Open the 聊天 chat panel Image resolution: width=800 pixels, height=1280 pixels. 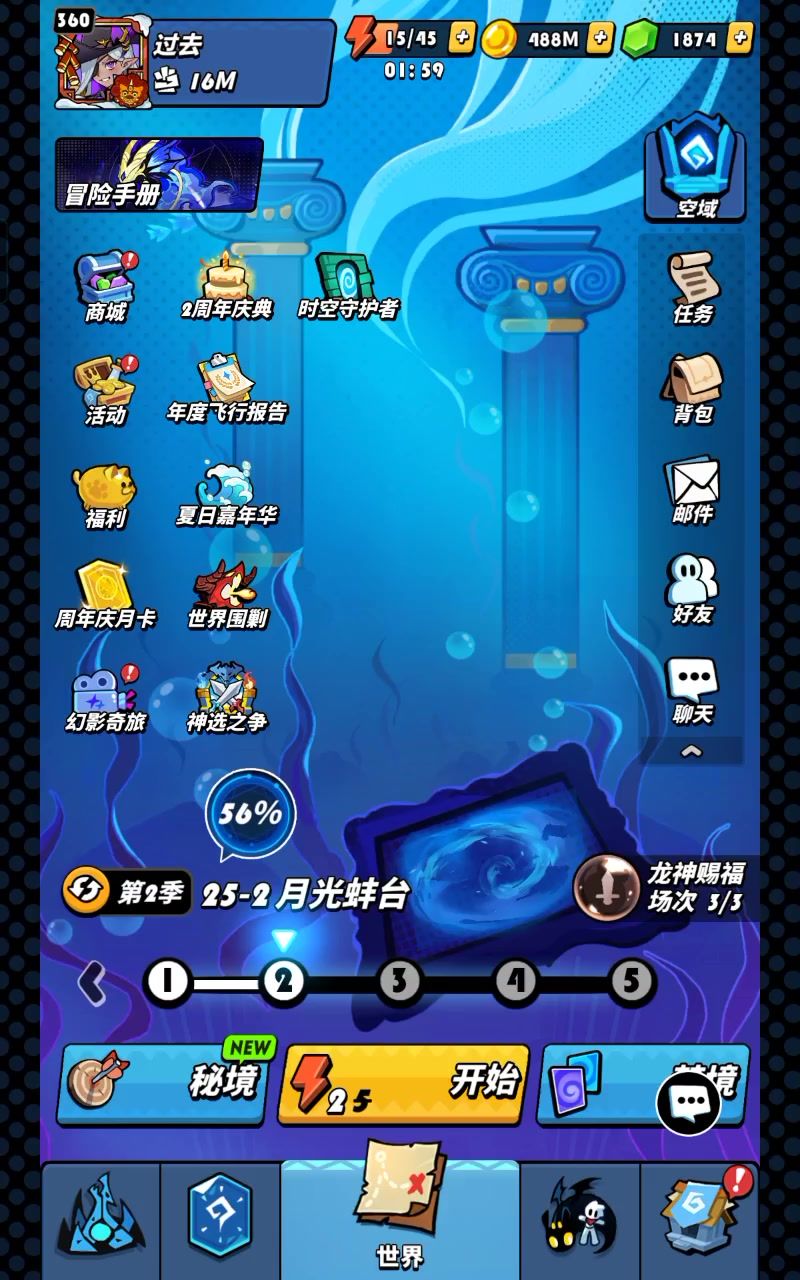pyautogui.click(x=692, y=690)
